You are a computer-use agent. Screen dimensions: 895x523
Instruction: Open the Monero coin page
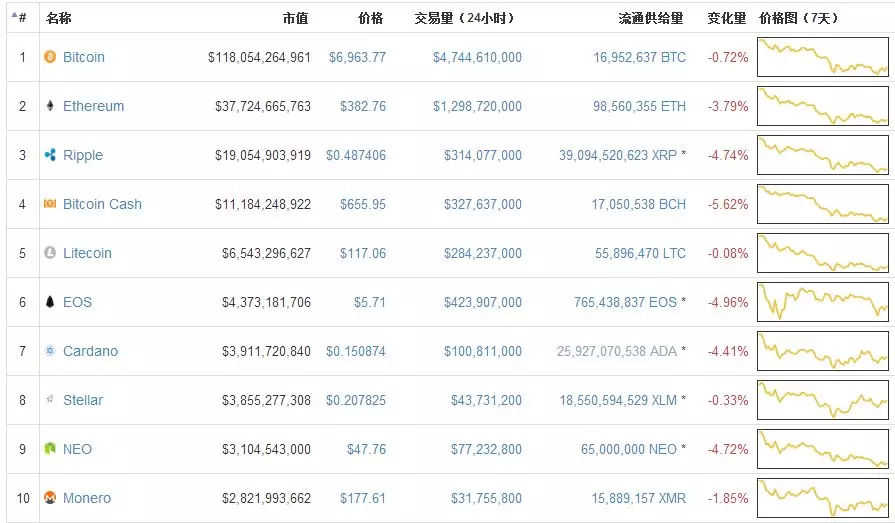pos(87,498)
